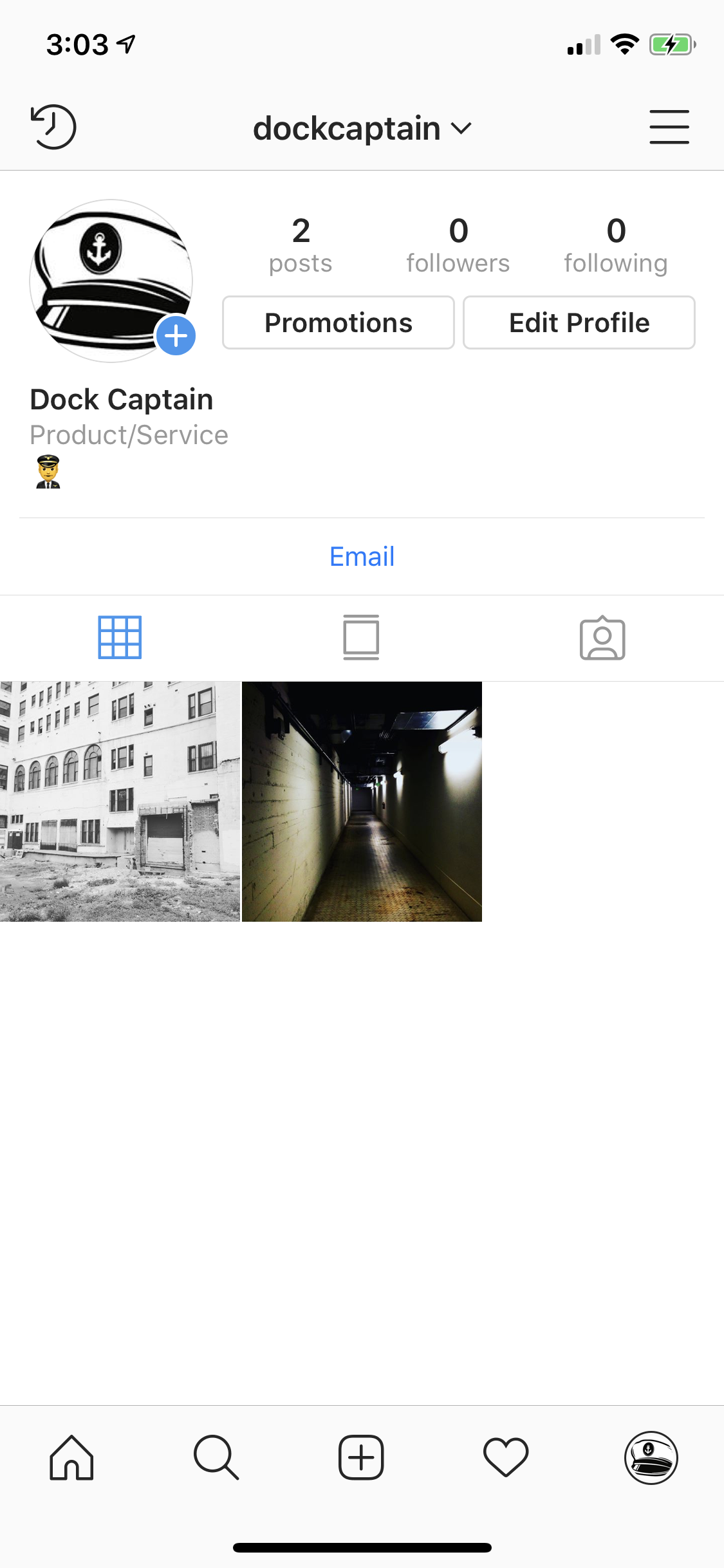View the followers list
The image size is (724, 1568).
point(458,247)
